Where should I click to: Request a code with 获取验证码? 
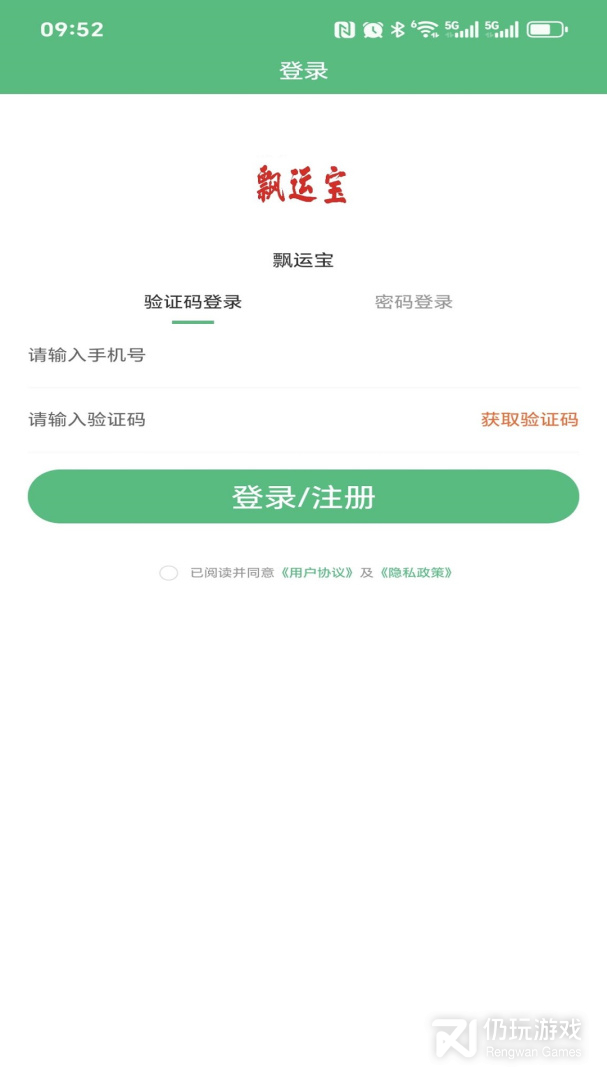point(529,420)
